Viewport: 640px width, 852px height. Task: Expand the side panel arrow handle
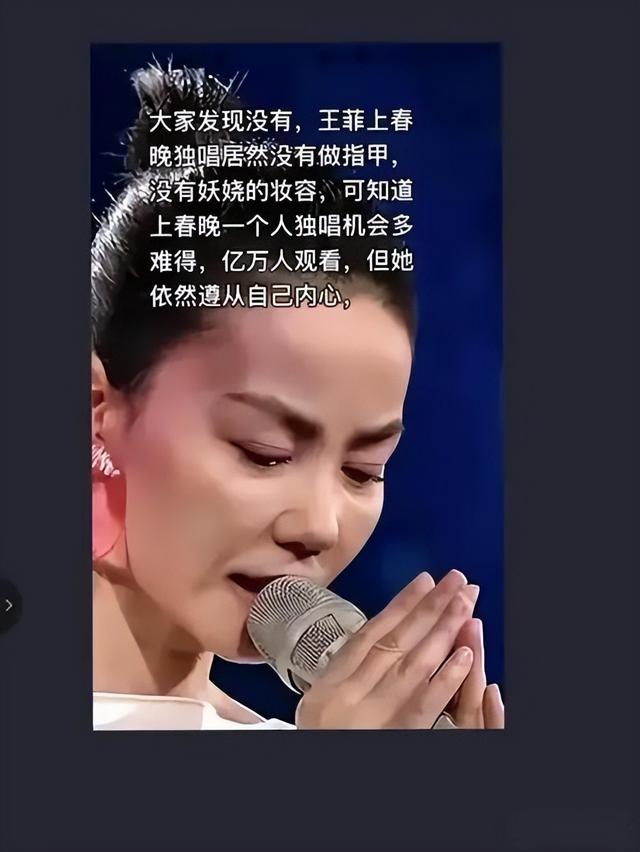(x=9, y=605)
